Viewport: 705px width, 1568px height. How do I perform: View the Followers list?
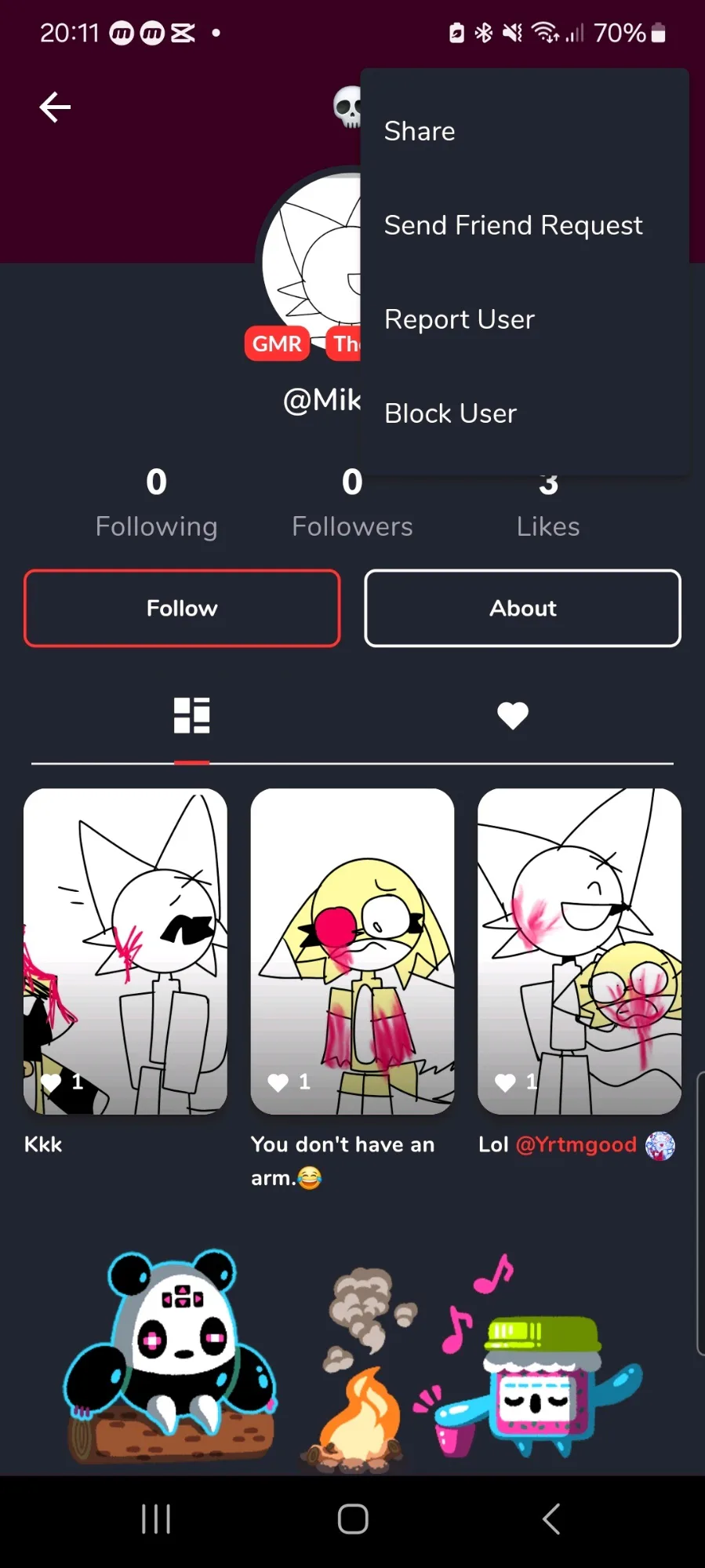point(352,504)
